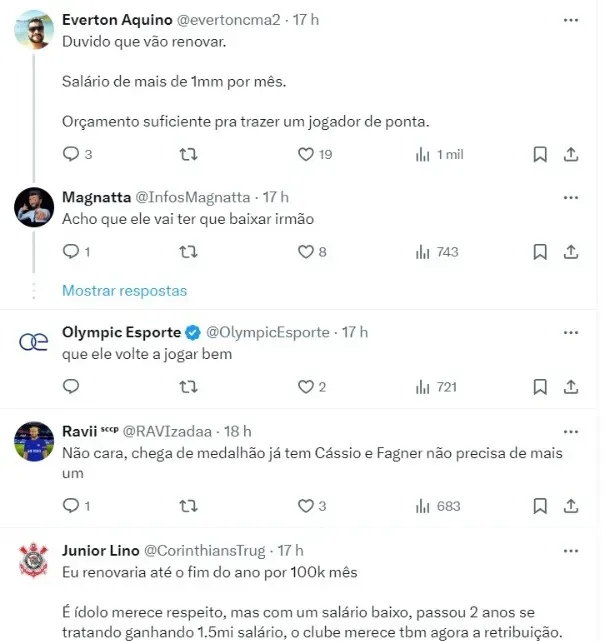Bookmark Olympic Esporte's tweet
606x641 pixels.
coord(540,387)
